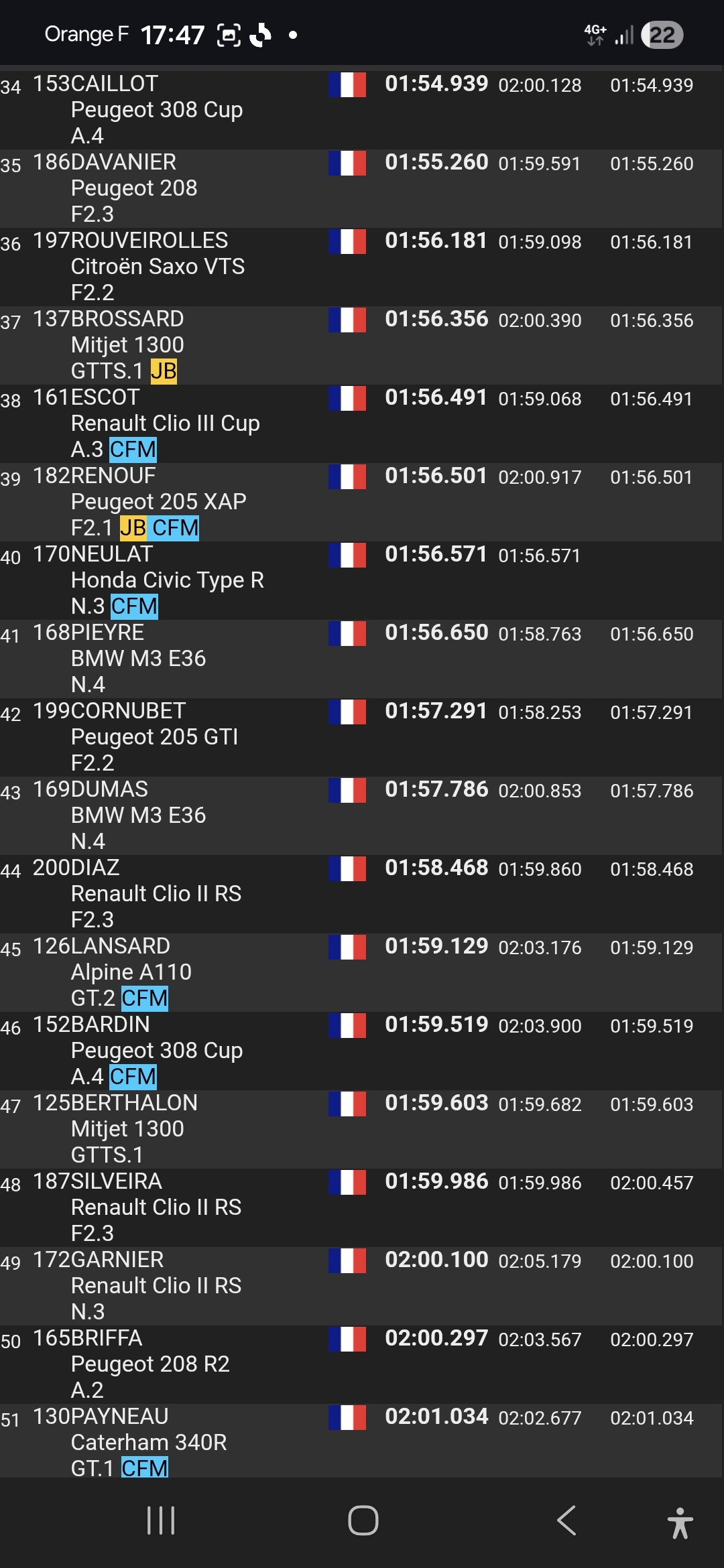
Task: Return to the home screen
Action: tap(363, 1520)
